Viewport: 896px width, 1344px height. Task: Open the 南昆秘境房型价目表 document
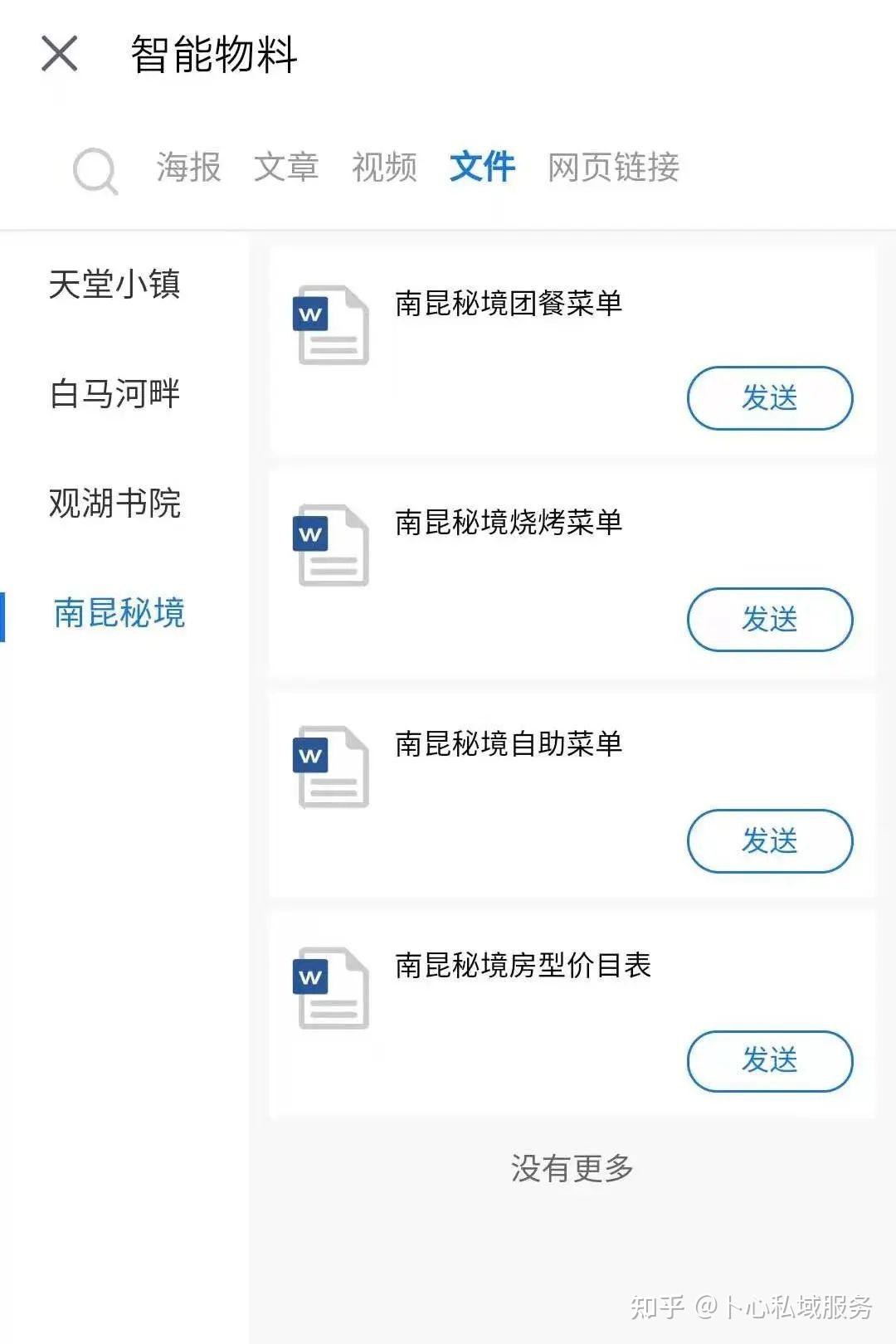523,966
